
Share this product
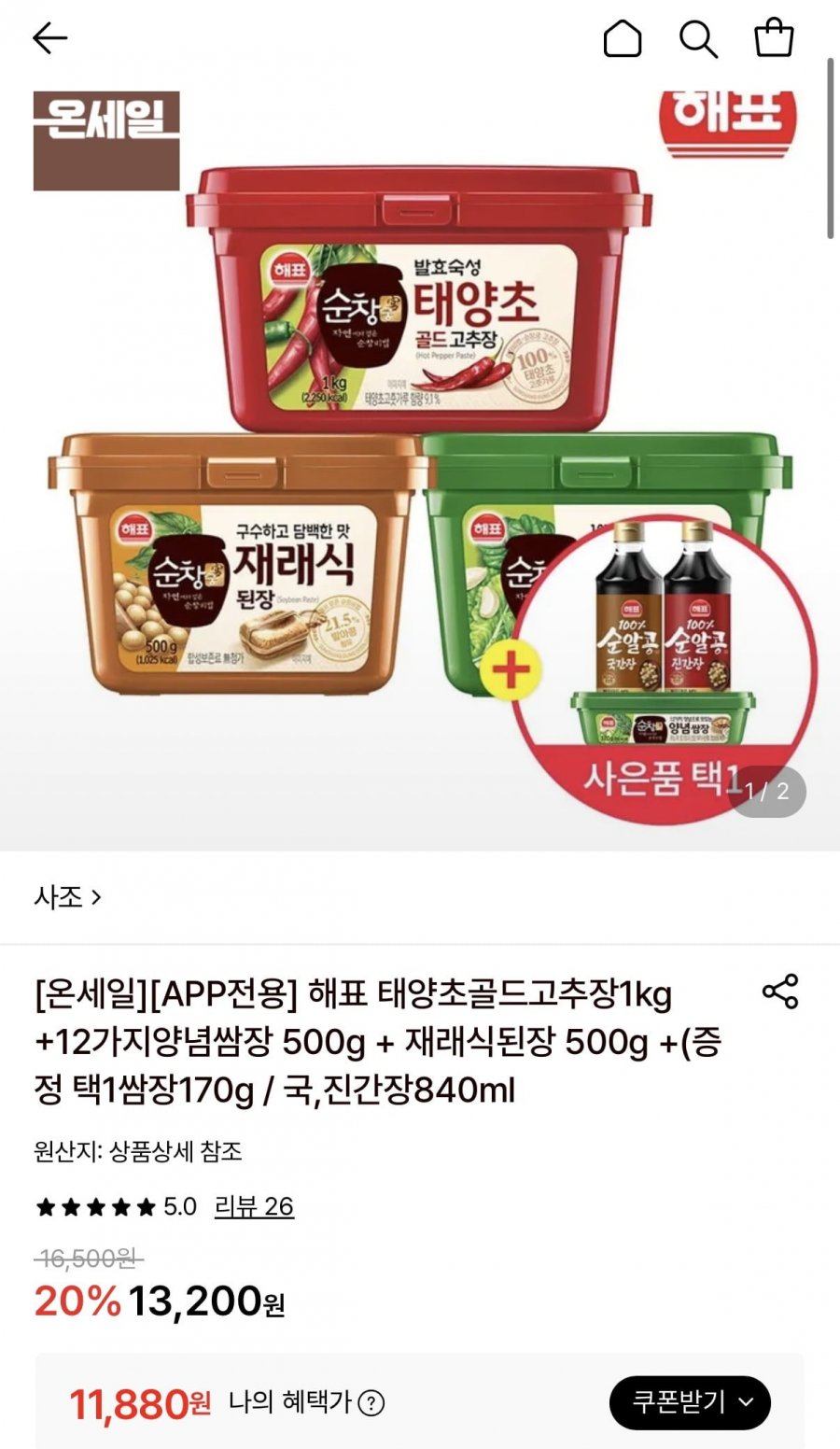coord(780,992)
